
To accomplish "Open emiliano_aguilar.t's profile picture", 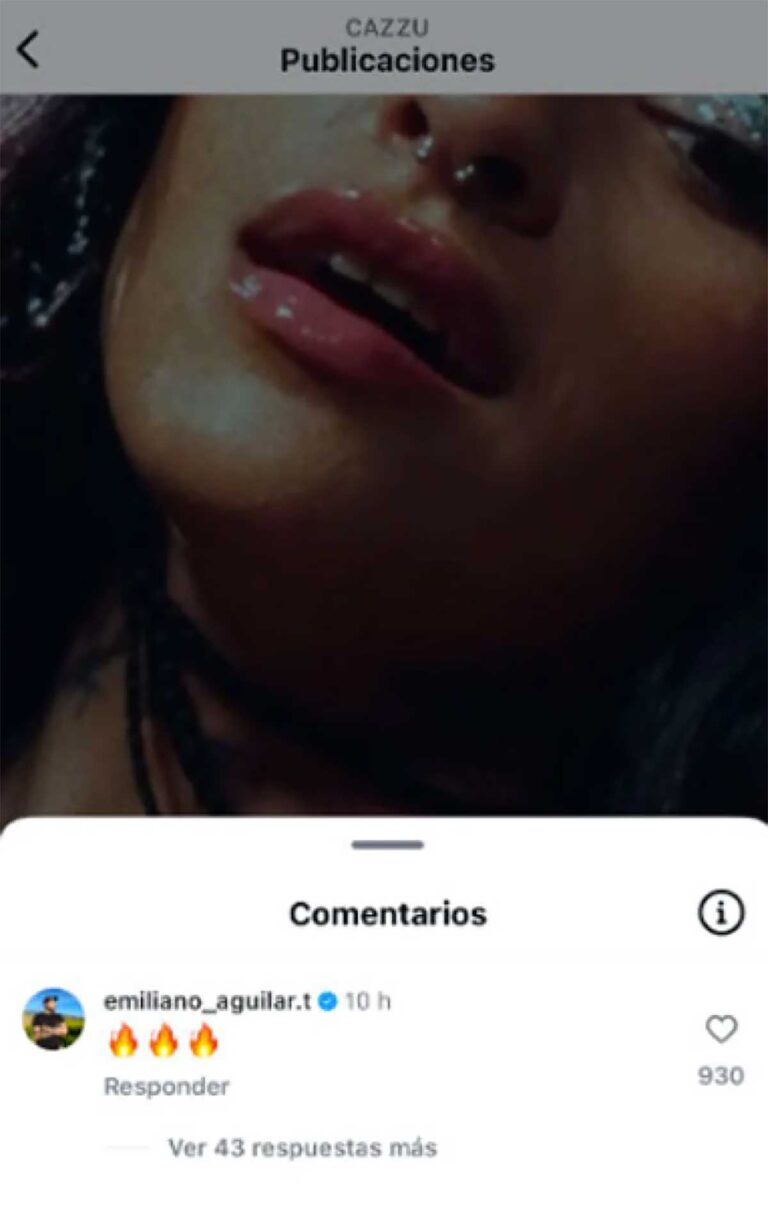I will coord(53,1019).
